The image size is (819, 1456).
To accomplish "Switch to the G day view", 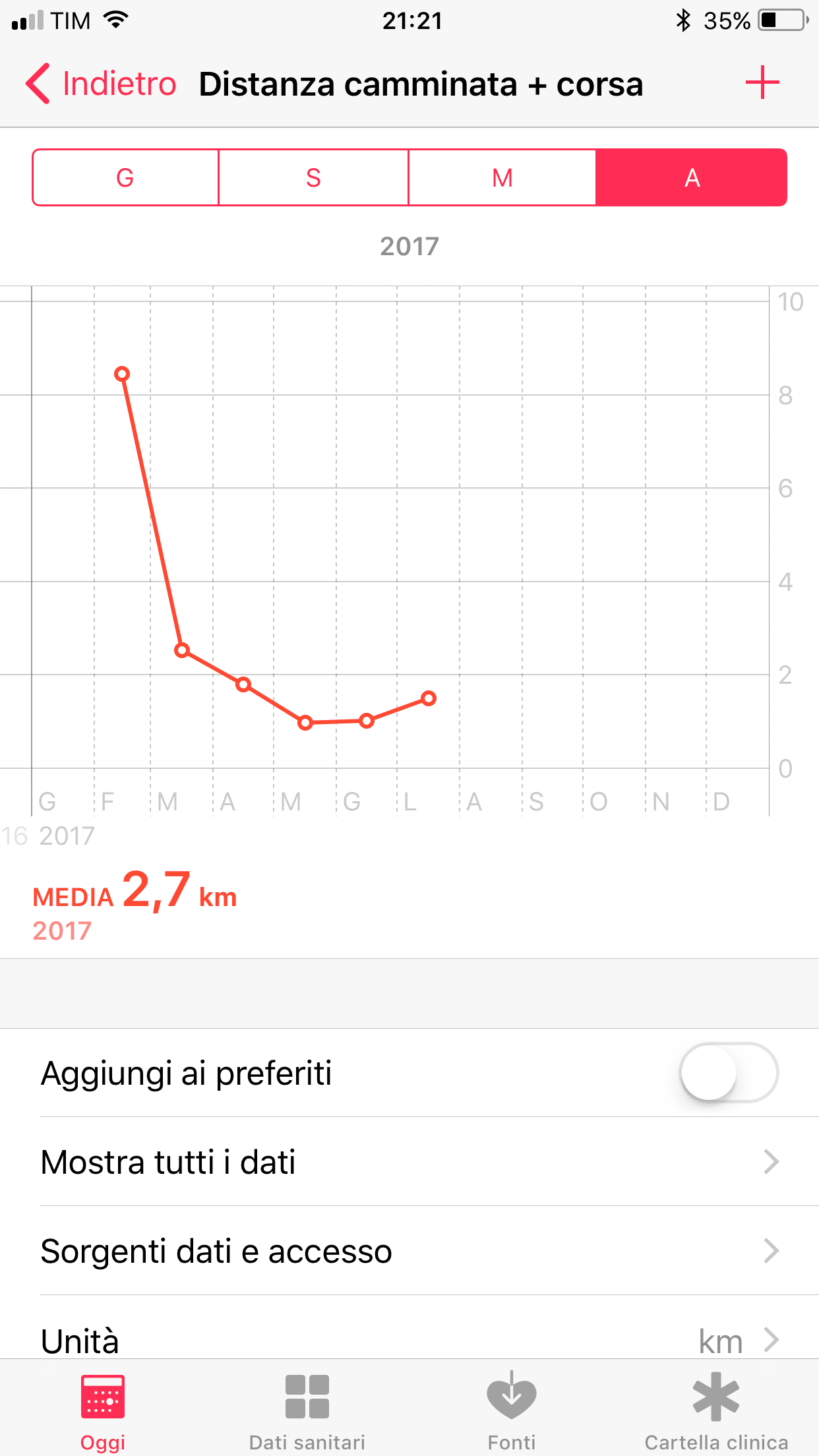I will pos(125,177).
